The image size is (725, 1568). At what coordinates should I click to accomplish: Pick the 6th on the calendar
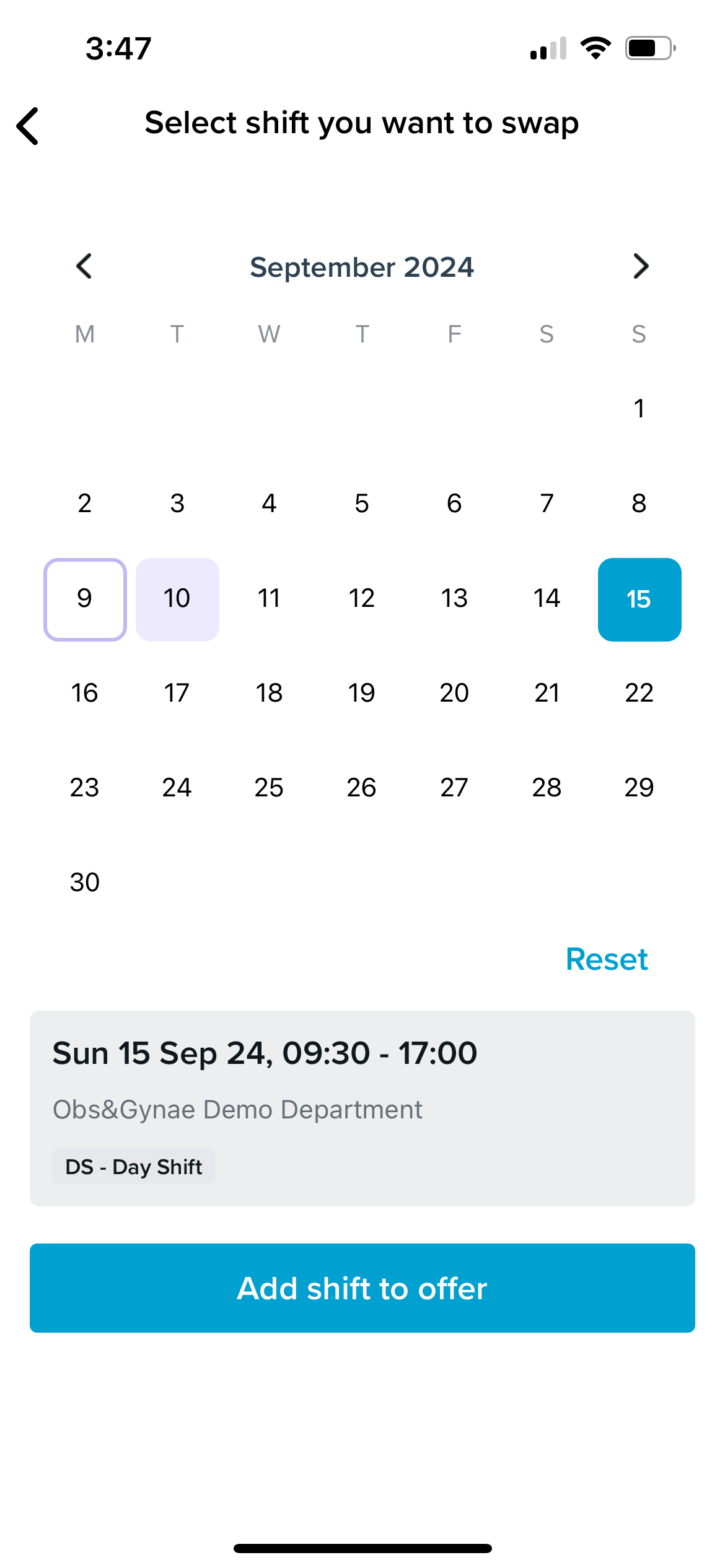454,503
